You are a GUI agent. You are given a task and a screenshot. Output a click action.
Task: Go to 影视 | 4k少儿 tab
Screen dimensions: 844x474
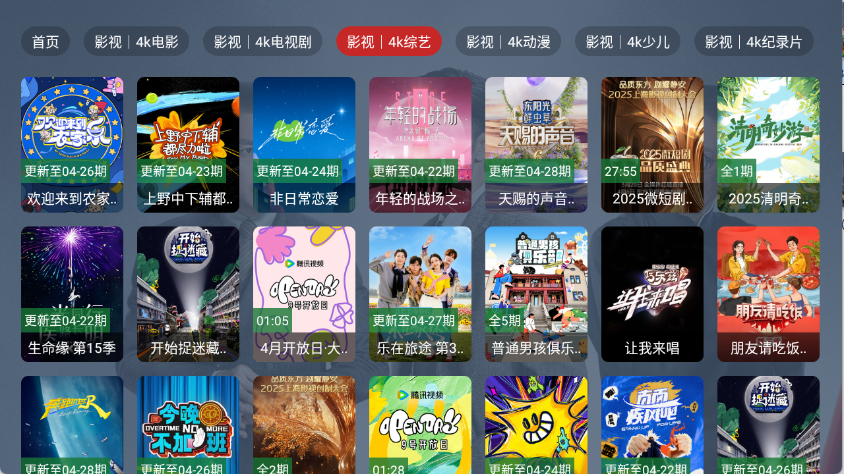pyautogui.click(x=628, y=42)
